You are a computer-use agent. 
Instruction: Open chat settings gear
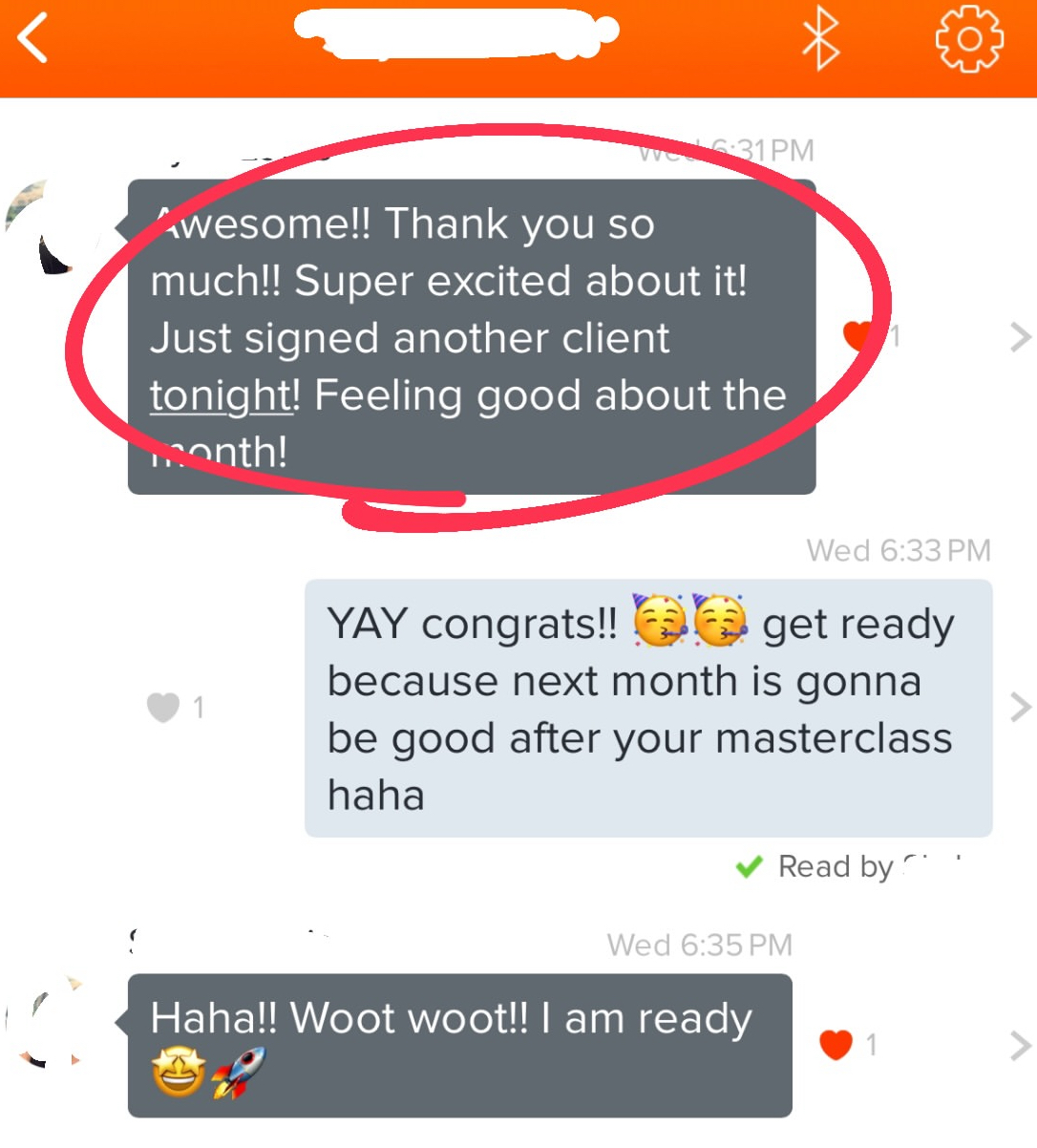click(968, 39)
